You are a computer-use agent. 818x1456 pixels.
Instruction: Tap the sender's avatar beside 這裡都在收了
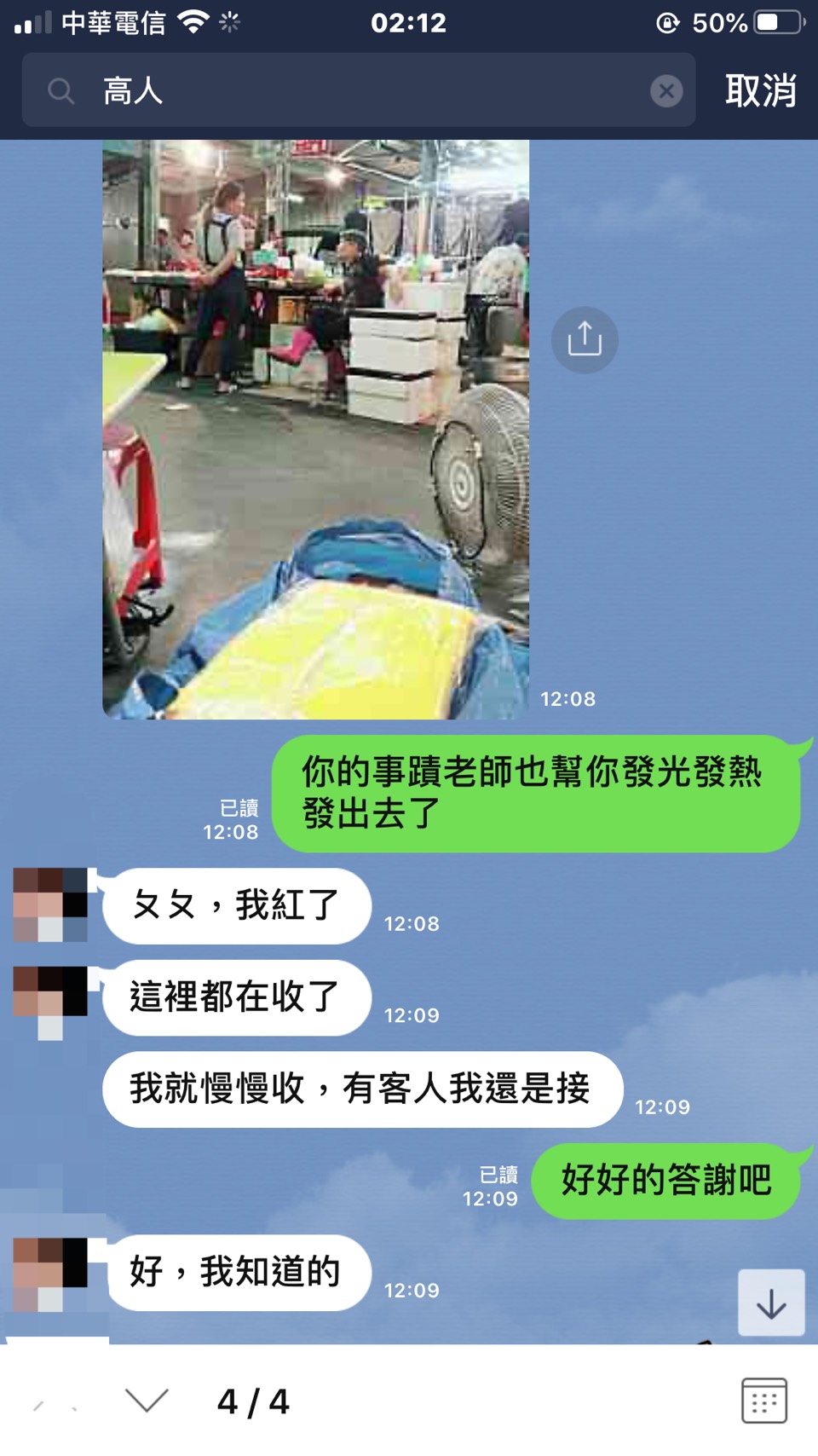[x=50, y=996]
